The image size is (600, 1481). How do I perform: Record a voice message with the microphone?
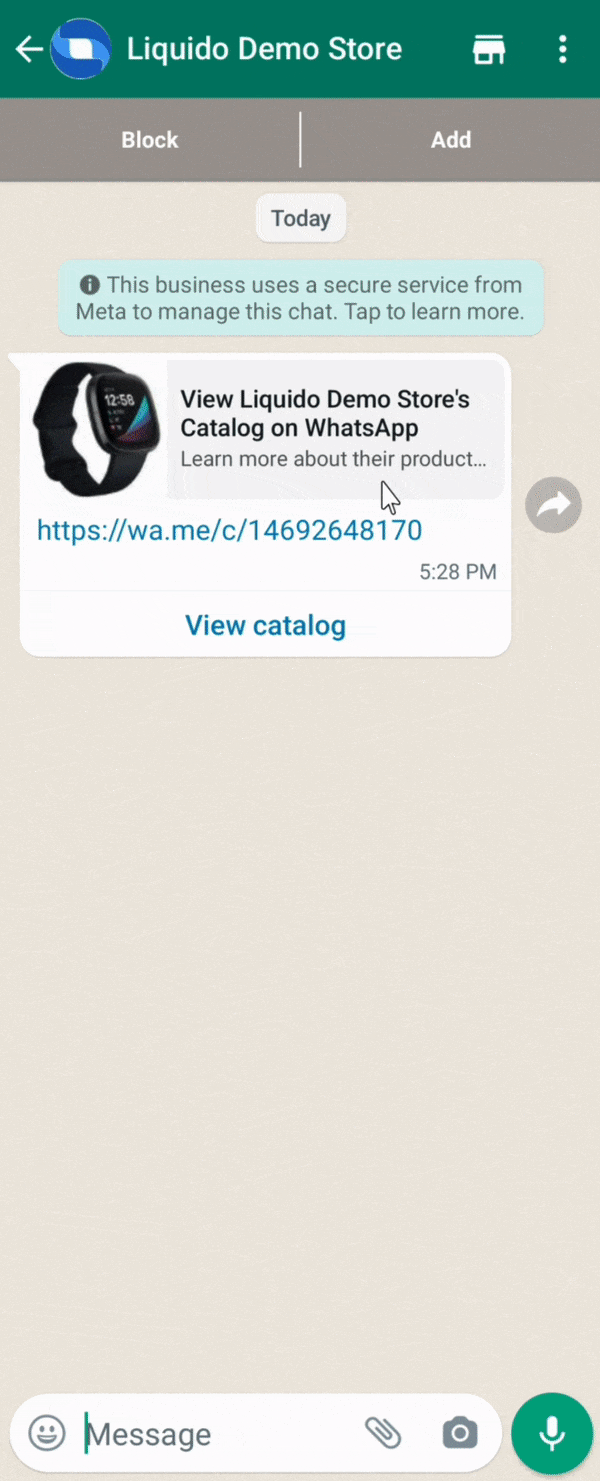[551, 1433]
